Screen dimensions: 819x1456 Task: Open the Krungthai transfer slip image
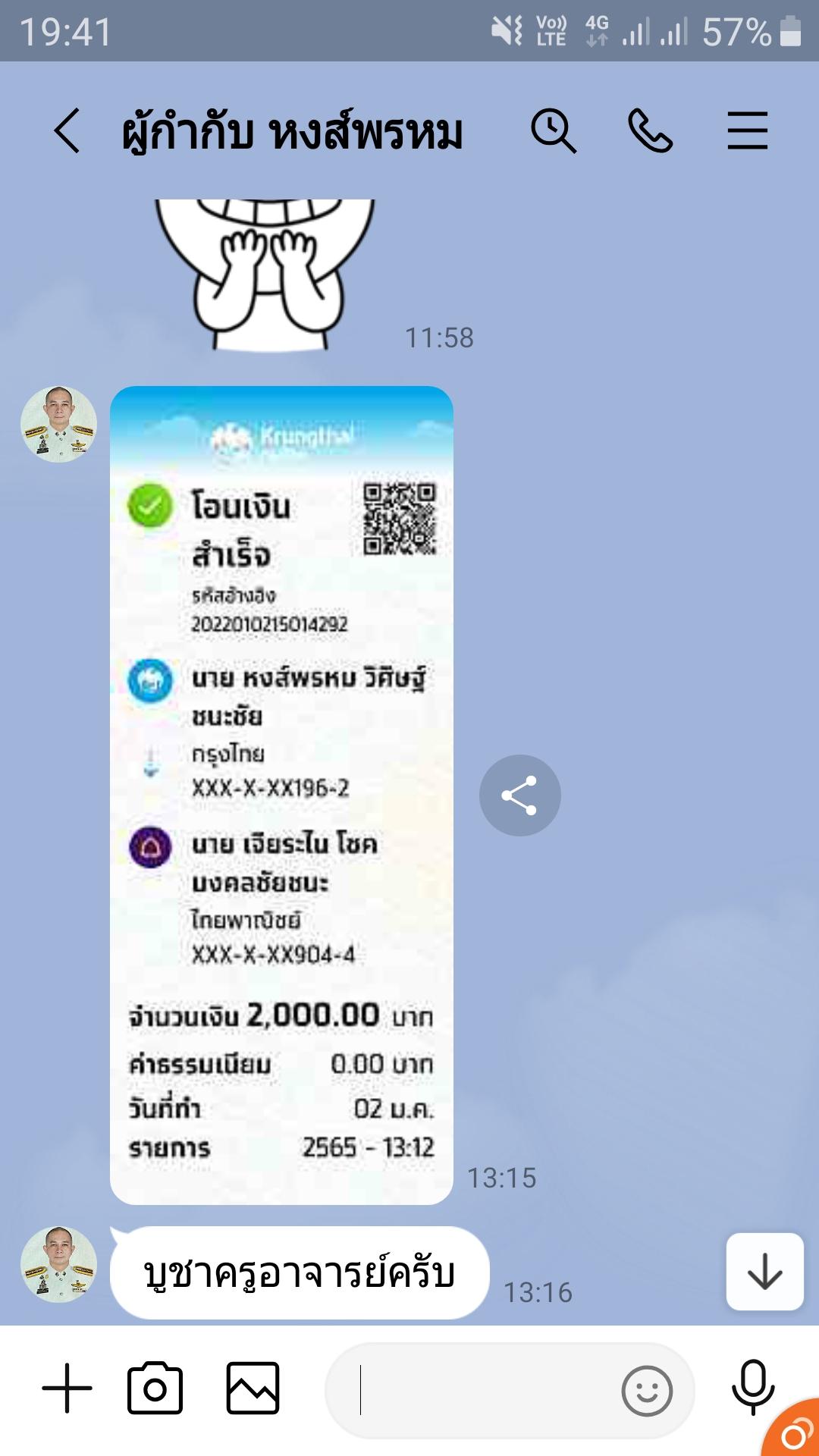tap(281, 795)
